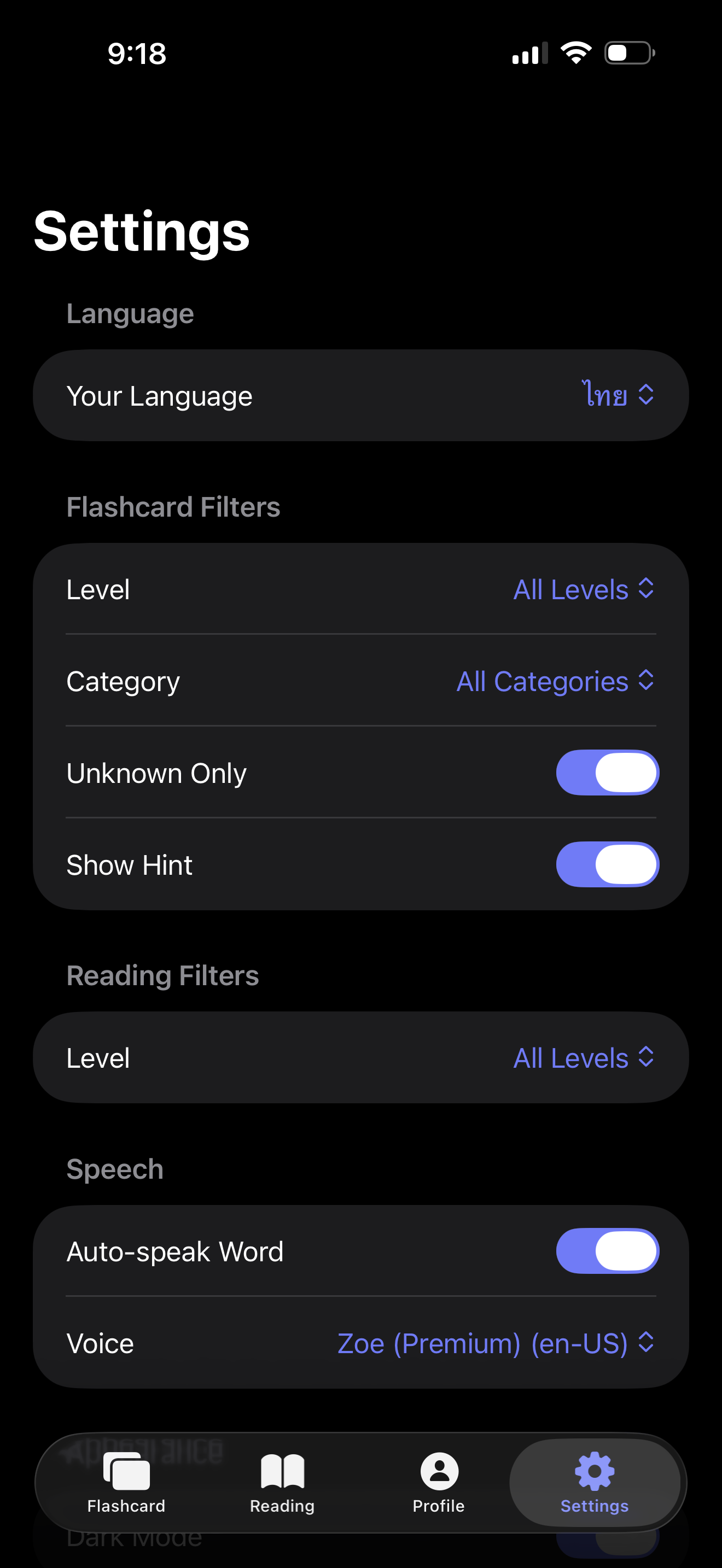Change the flashcard Level filter
The image size is (722, 1568).
coord(583,589)
